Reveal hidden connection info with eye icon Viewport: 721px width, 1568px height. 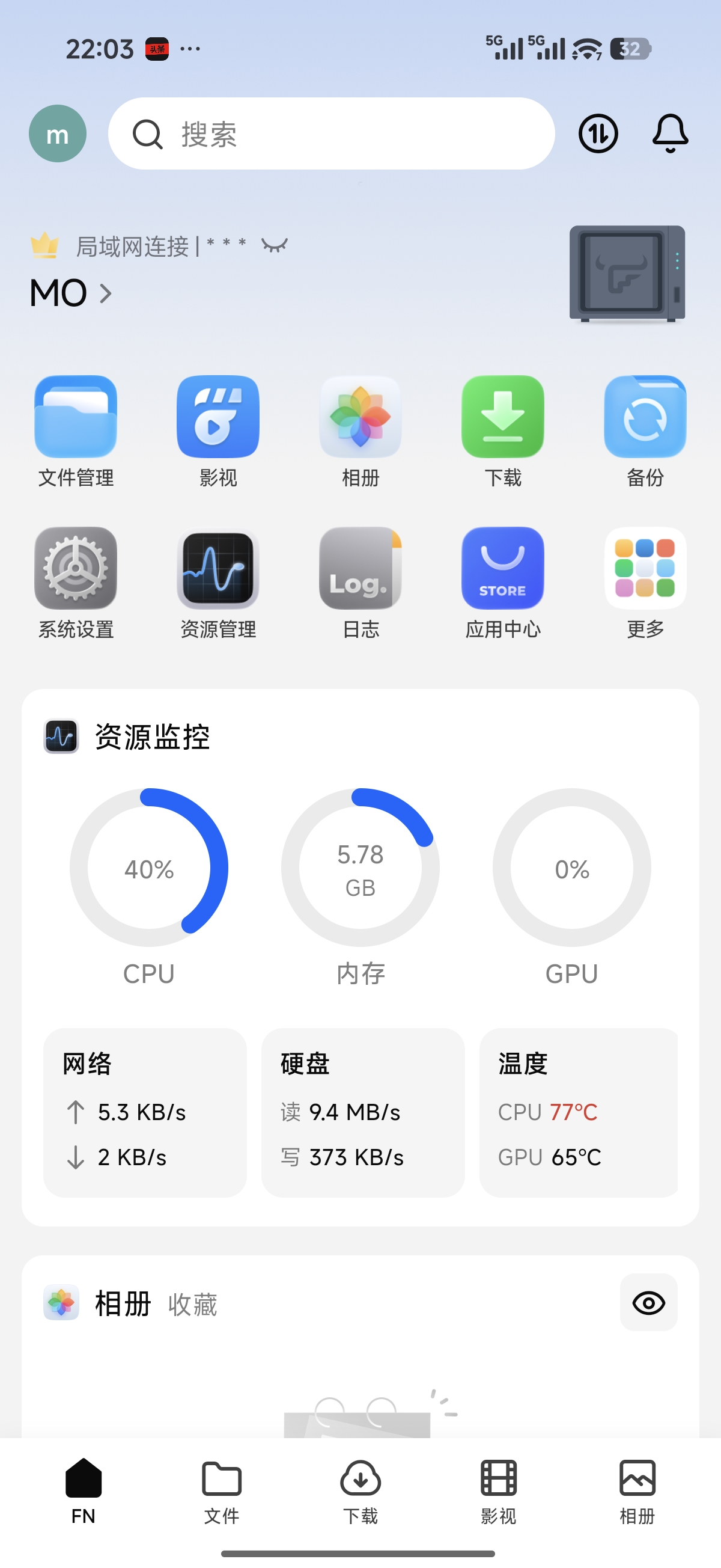[x=275, y=245]
